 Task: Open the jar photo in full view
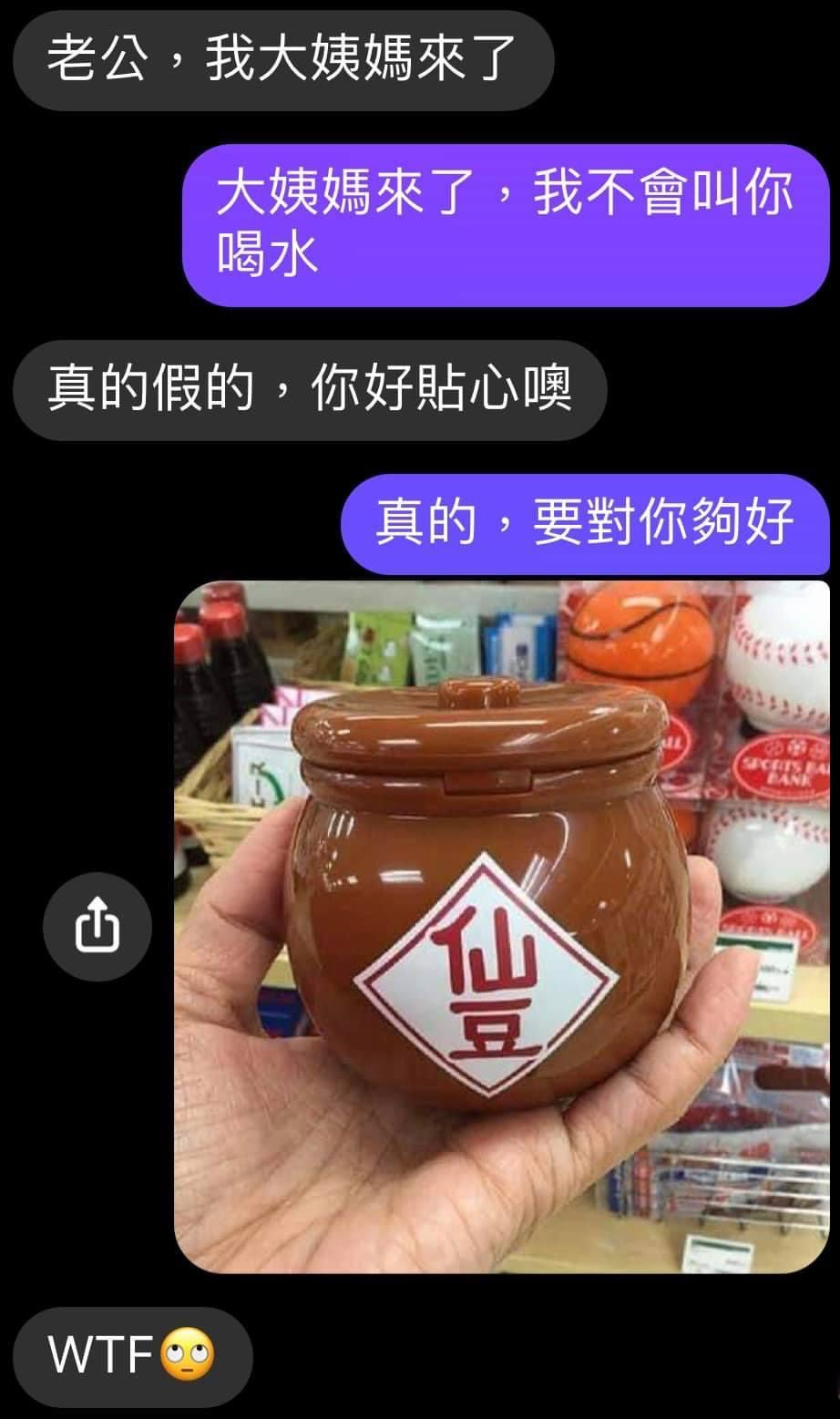click(x=502, y=926)
